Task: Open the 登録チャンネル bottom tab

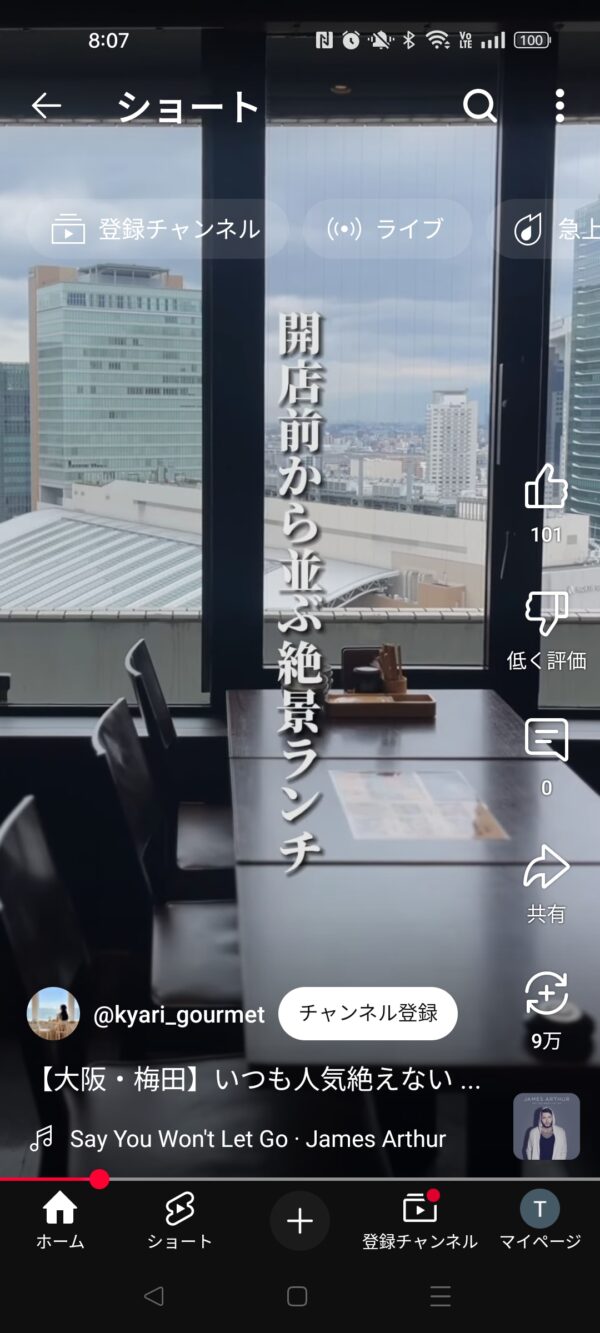Action: [420, 1221]
